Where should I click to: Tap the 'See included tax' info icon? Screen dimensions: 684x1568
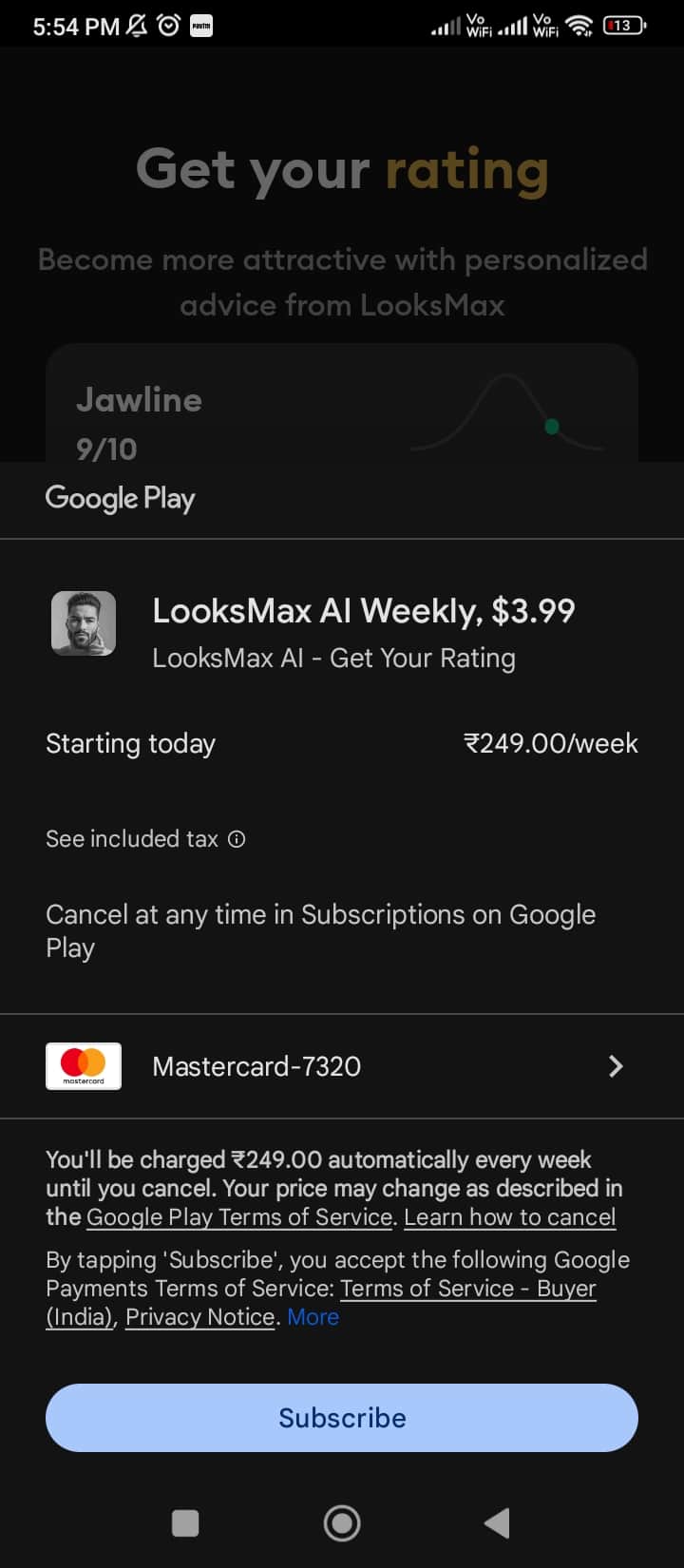click(237, 839)
